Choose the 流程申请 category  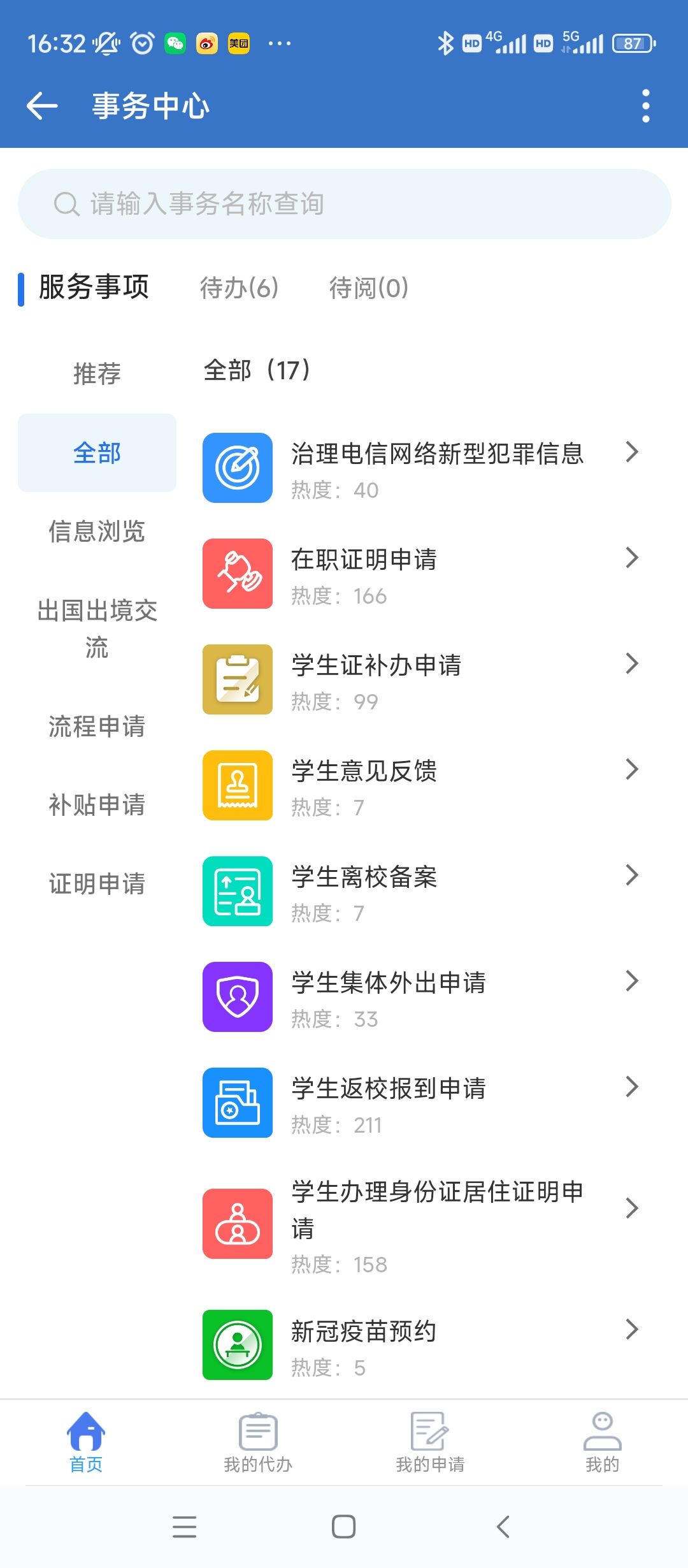pos(97,727)
